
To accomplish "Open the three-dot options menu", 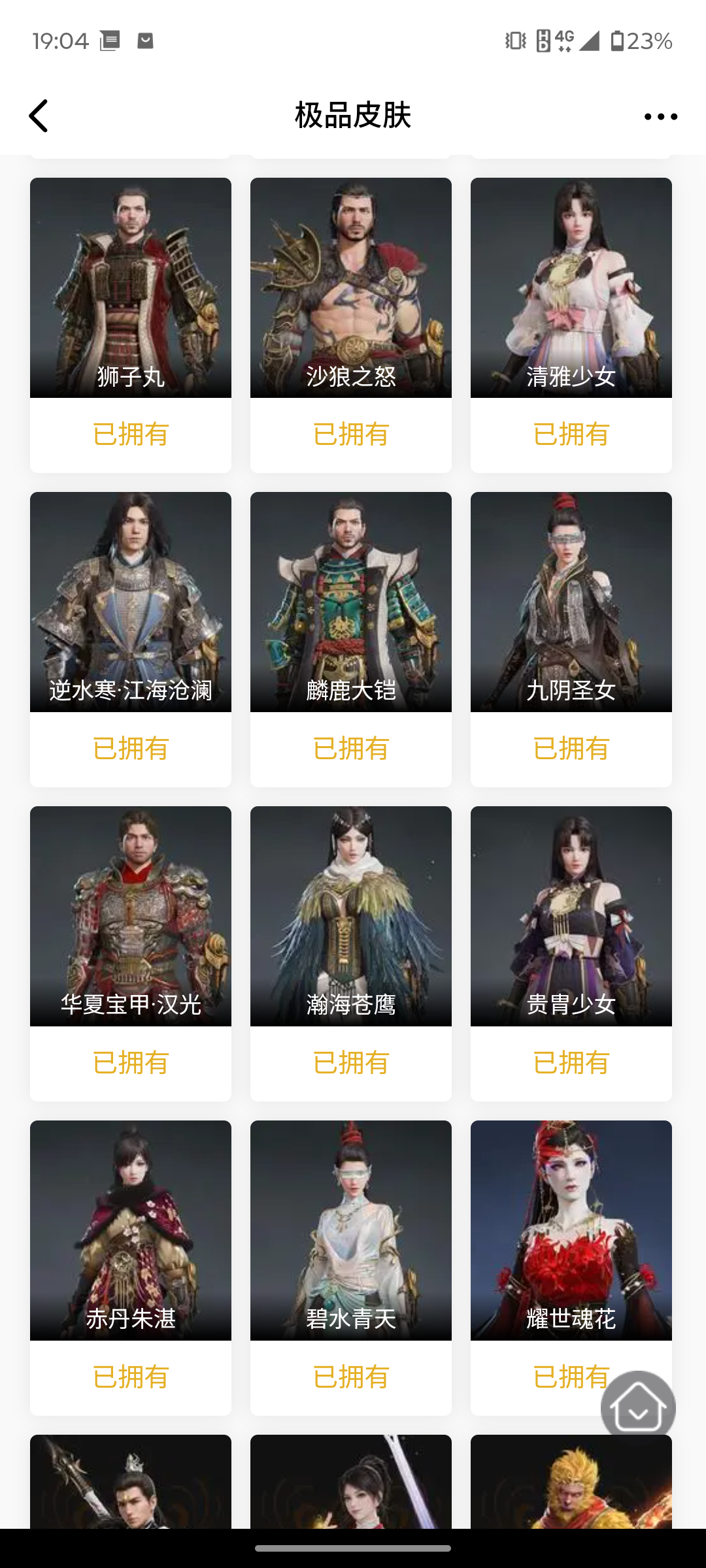I will (660, 116).
